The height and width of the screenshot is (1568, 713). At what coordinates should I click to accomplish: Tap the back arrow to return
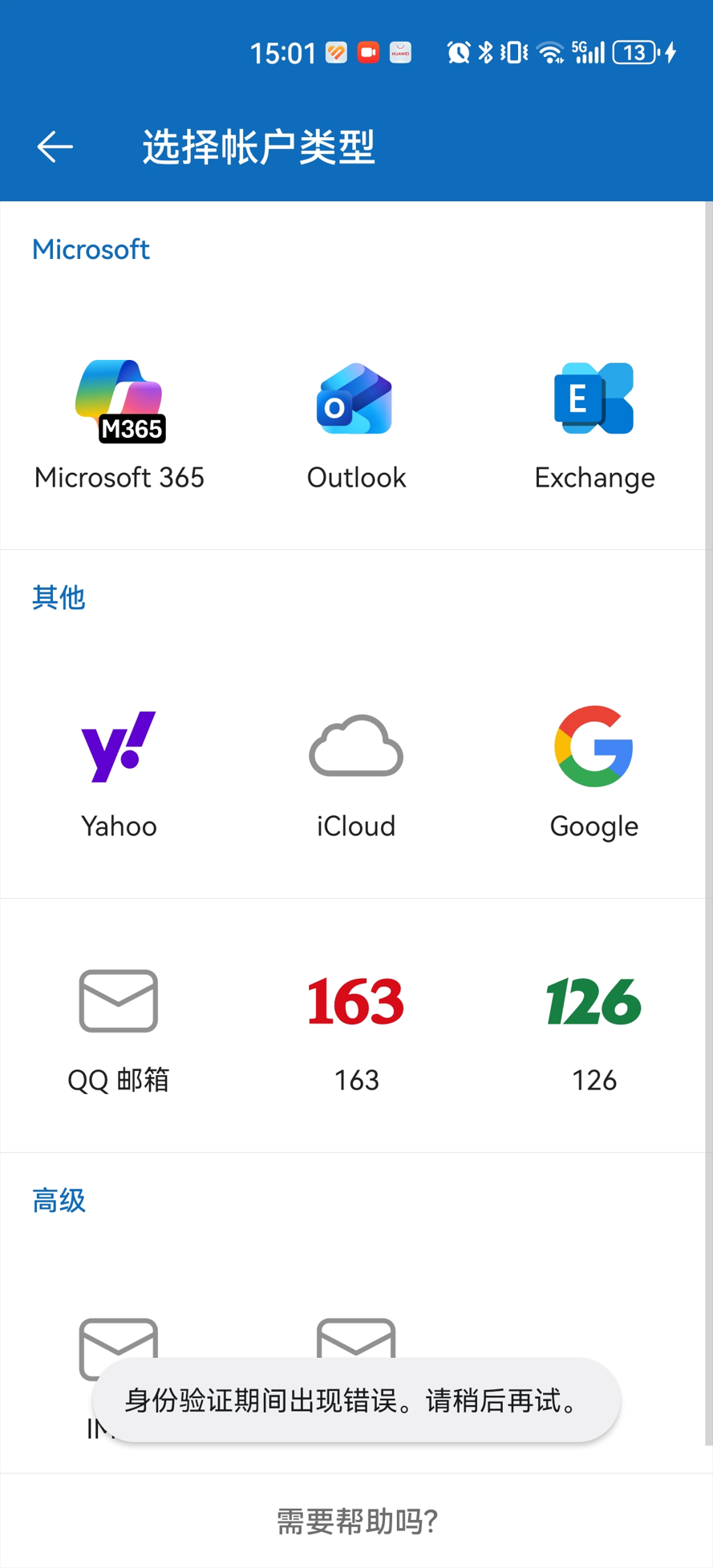[x=53, y=147]
